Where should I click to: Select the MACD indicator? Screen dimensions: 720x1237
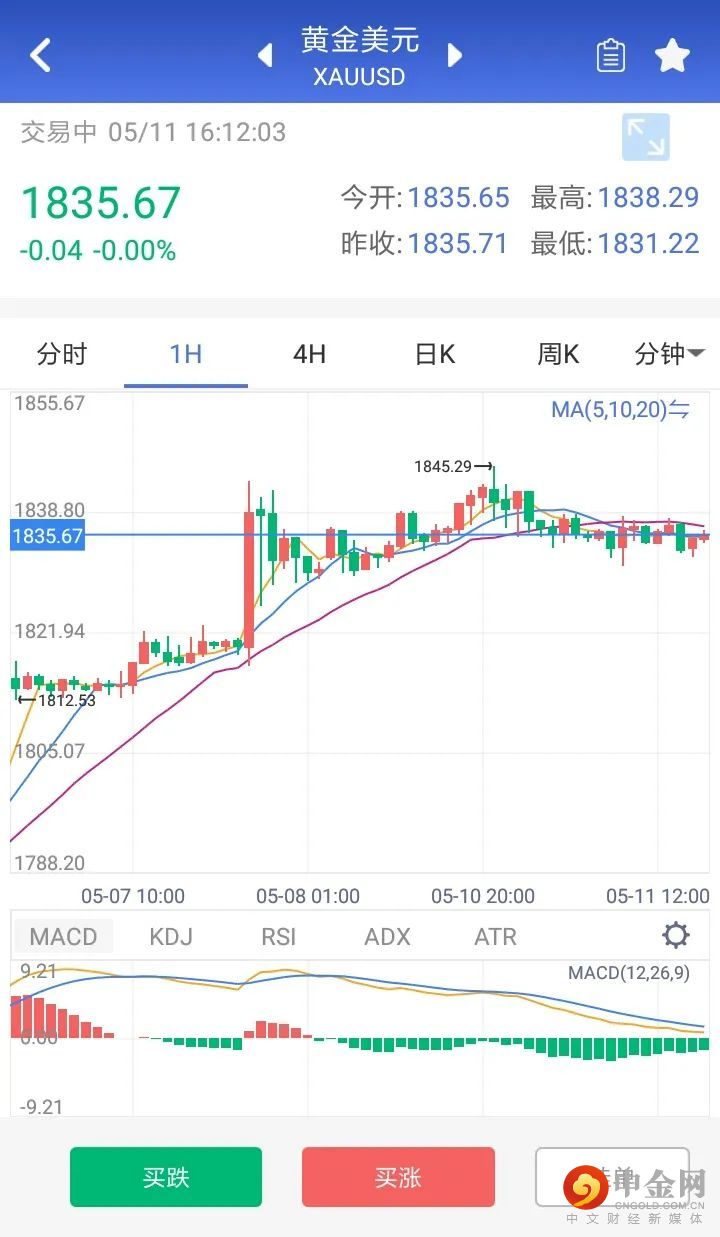click(63, 937)
